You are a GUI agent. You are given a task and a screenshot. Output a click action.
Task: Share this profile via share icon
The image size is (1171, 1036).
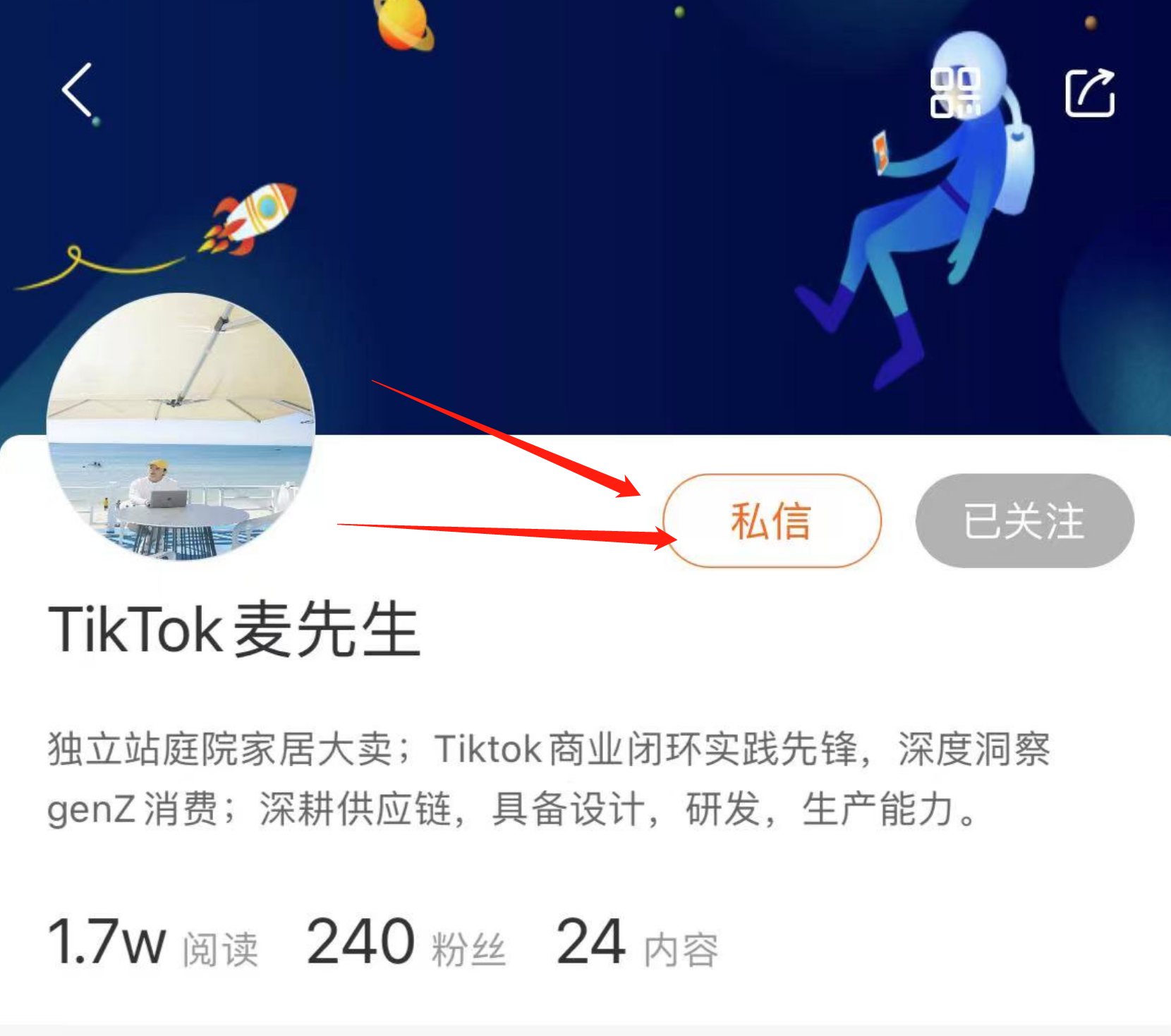1089,92
